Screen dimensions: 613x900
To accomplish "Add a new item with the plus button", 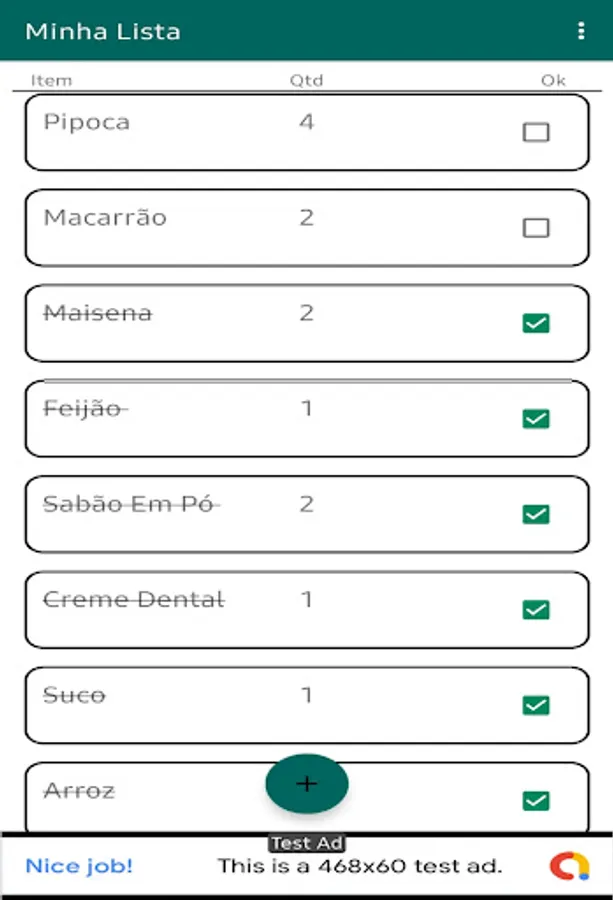I will click(x=307, y=784).
